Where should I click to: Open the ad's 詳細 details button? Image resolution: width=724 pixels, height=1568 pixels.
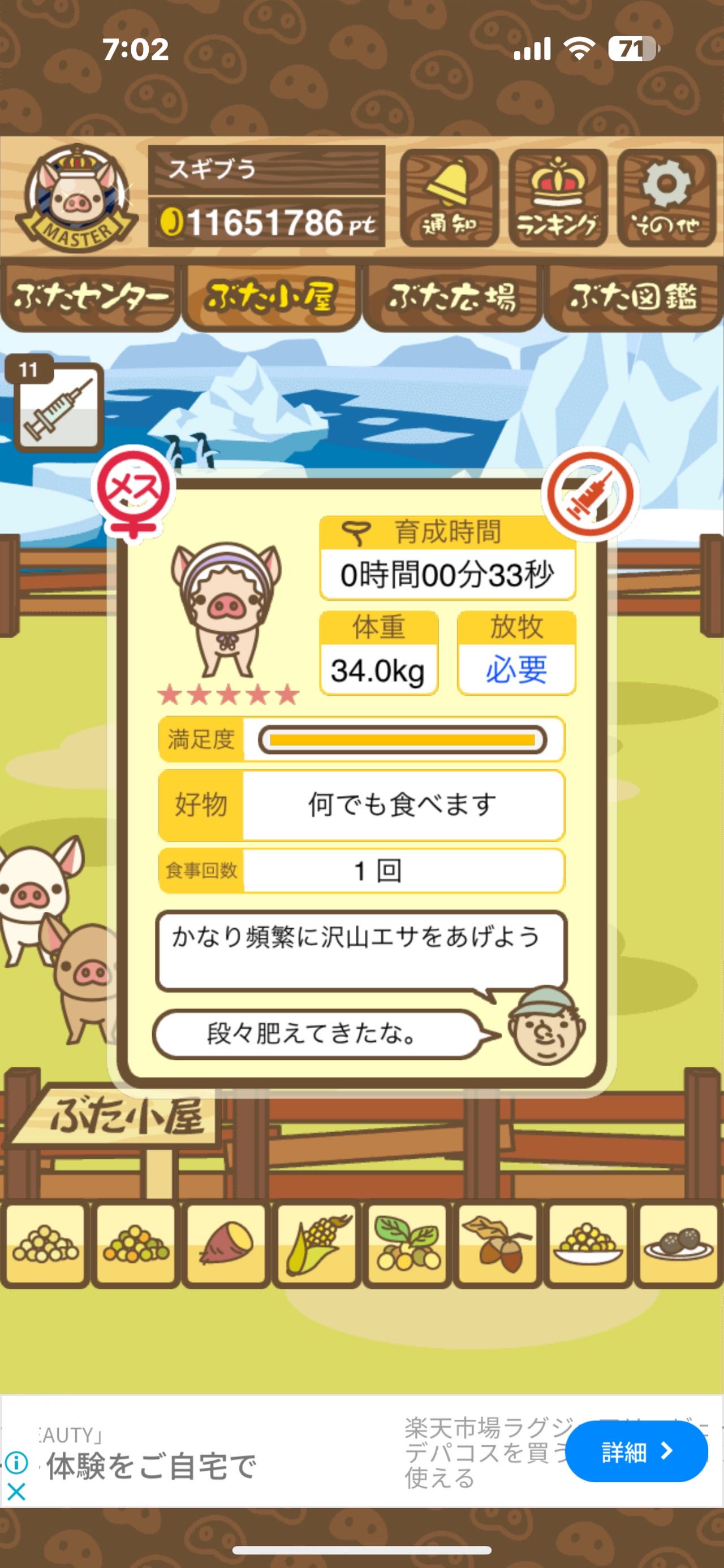(636, 1451)
